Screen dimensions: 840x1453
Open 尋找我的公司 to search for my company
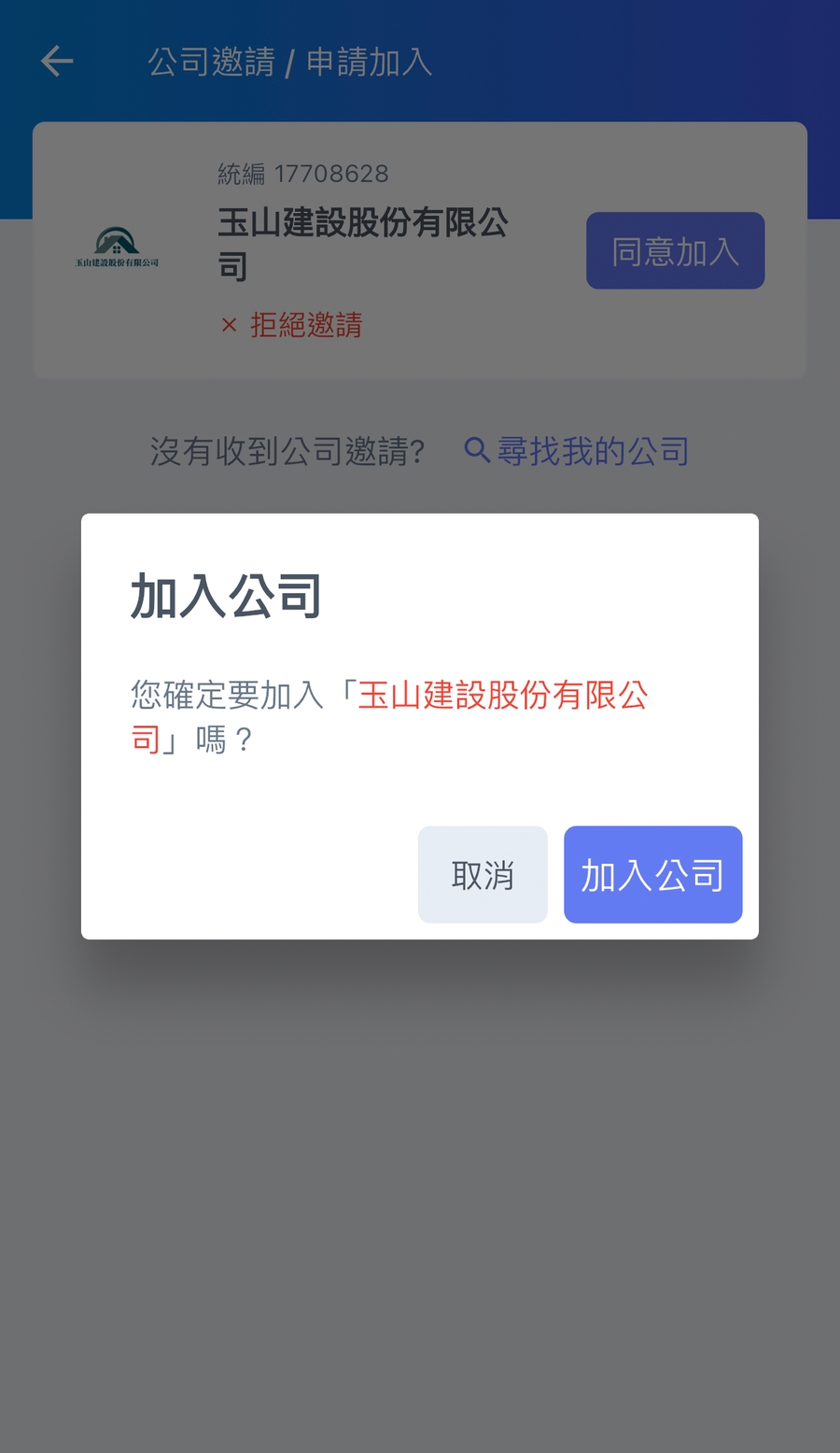tap(577, 451)
